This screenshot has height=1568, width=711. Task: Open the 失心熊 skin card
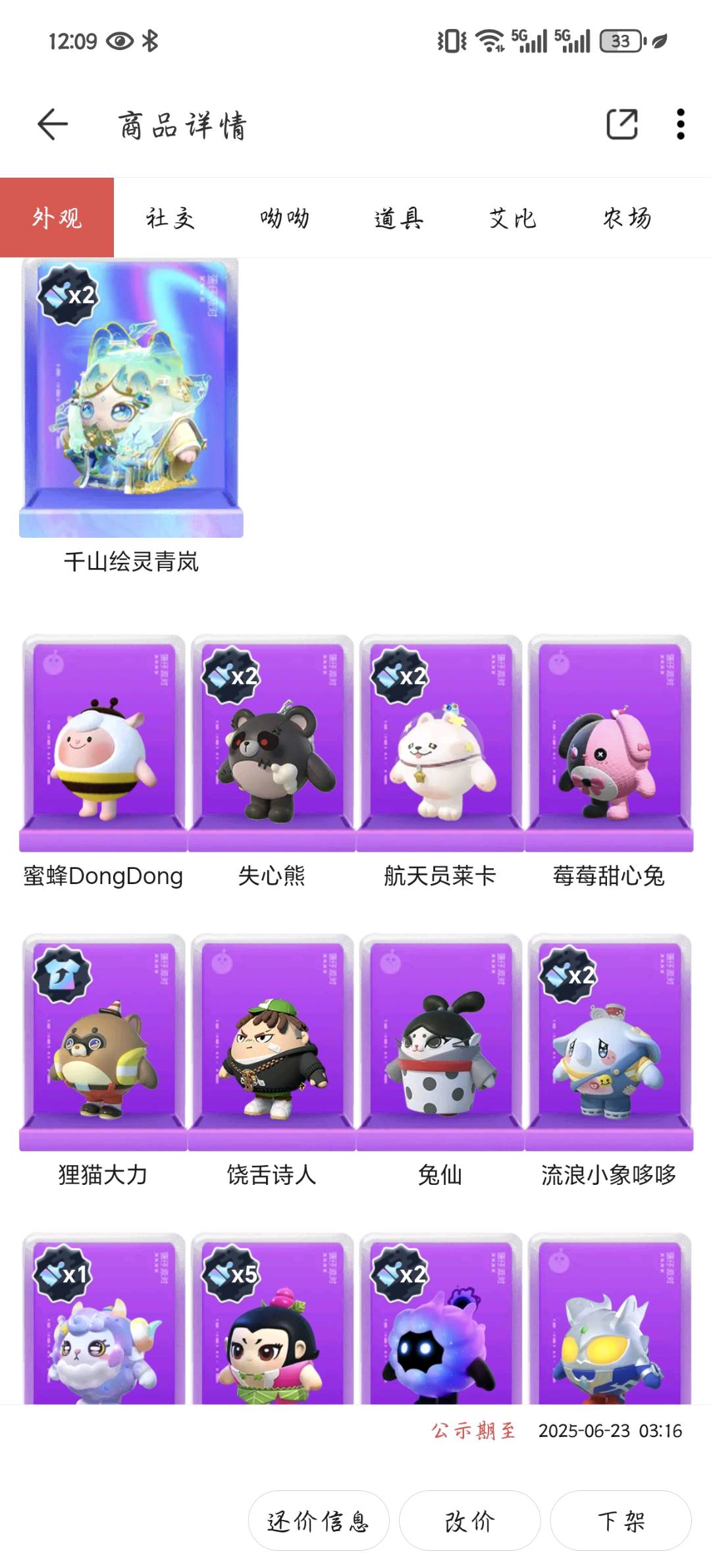[272, 744]
